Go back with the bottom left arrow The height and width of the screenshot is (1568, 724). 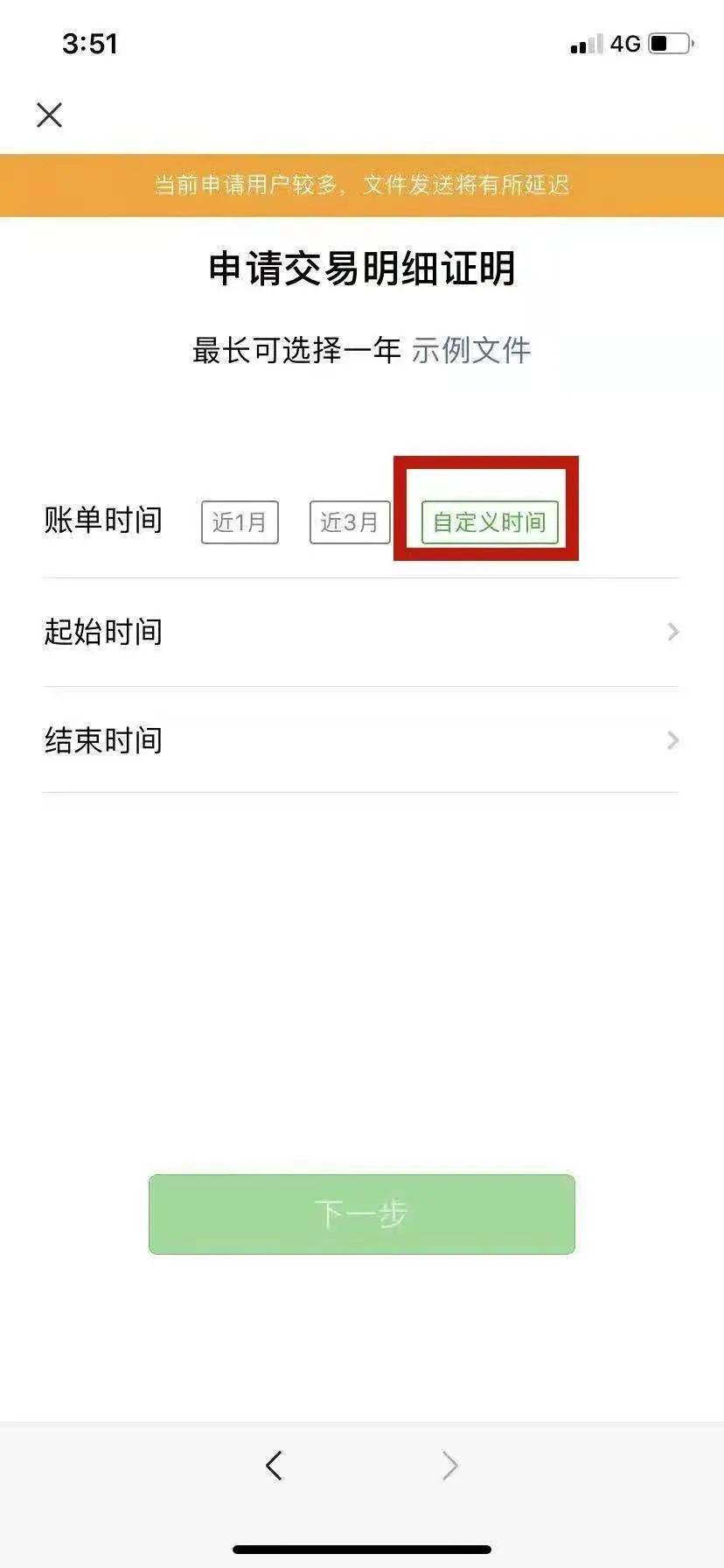coord(275,1465)
